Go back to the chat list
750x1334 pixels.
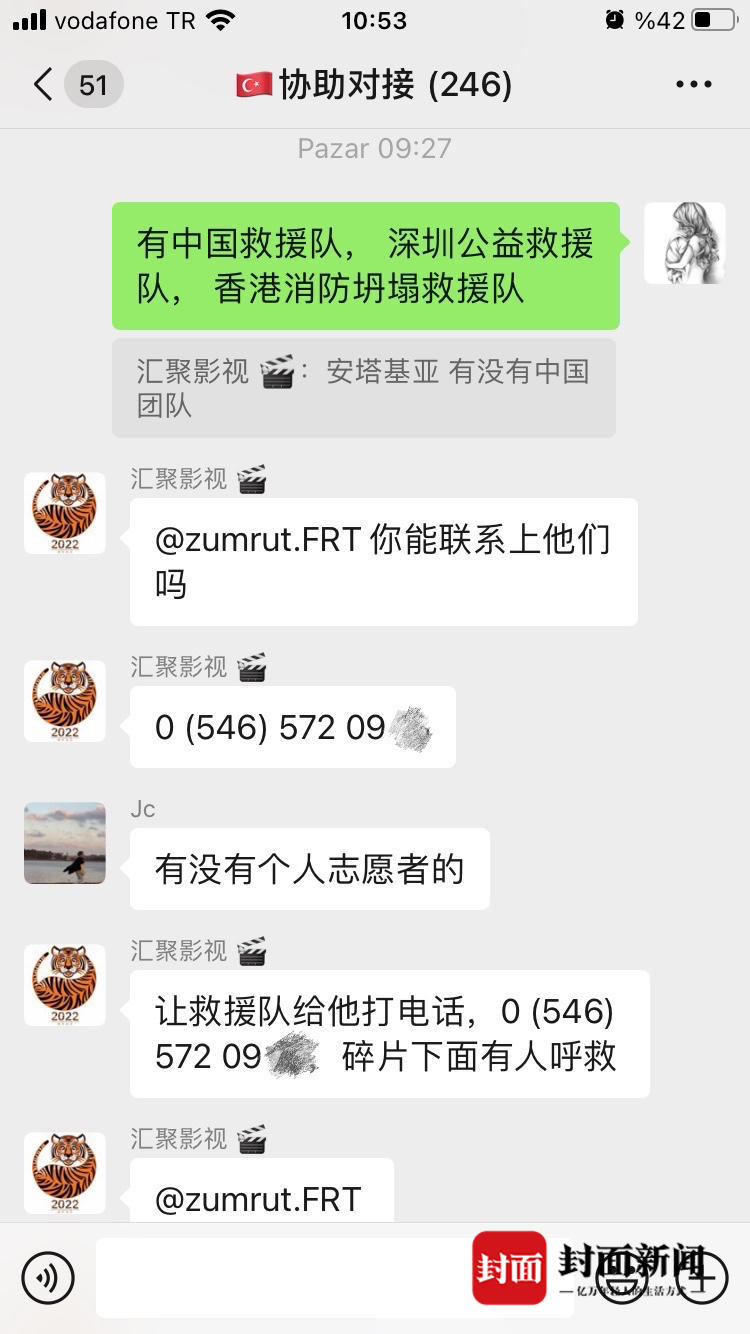[x=43, y=85]
